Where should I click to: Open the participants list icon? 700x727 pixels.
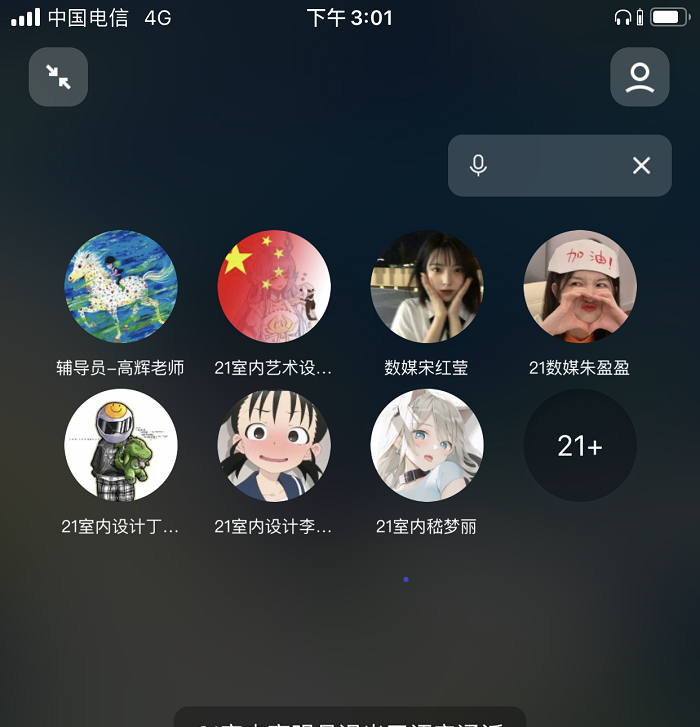[x=639, y=77]
